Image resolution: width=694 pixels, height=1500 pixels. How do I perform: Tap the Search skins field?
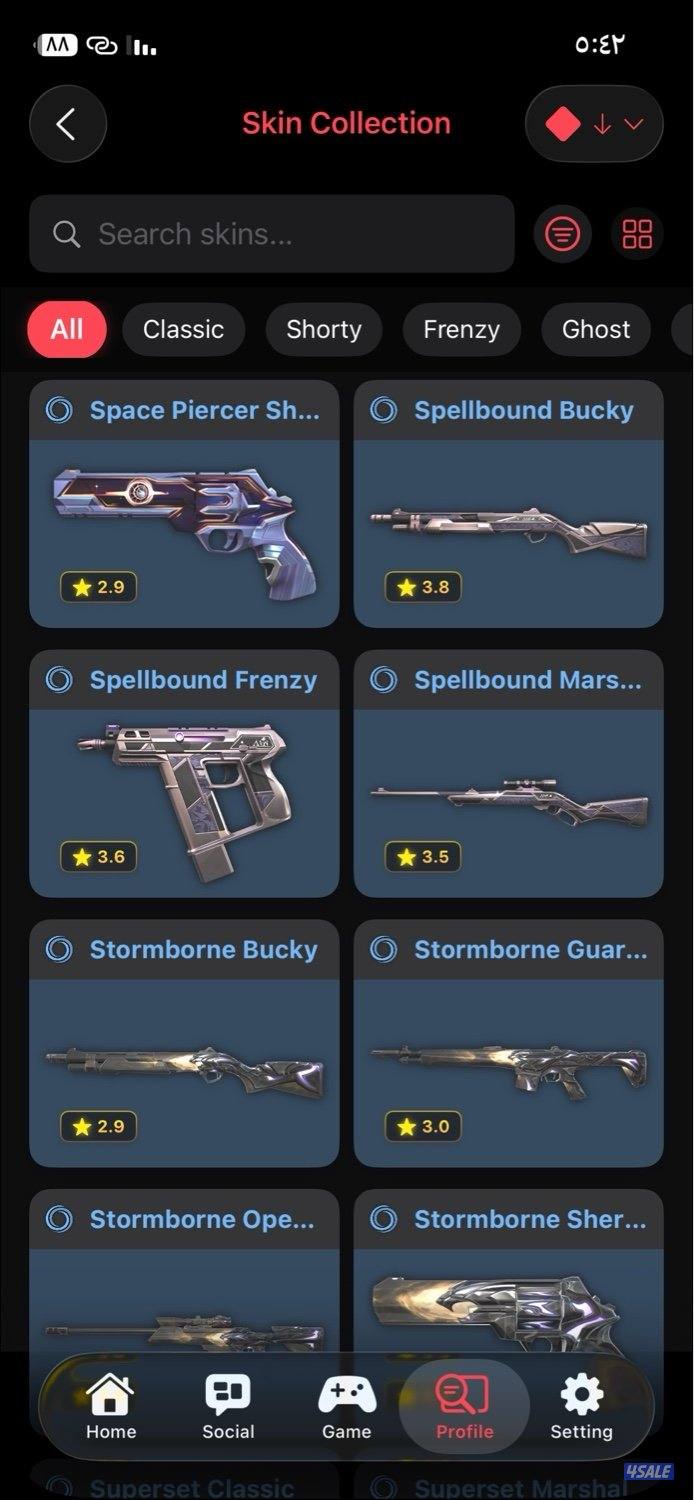272,234
